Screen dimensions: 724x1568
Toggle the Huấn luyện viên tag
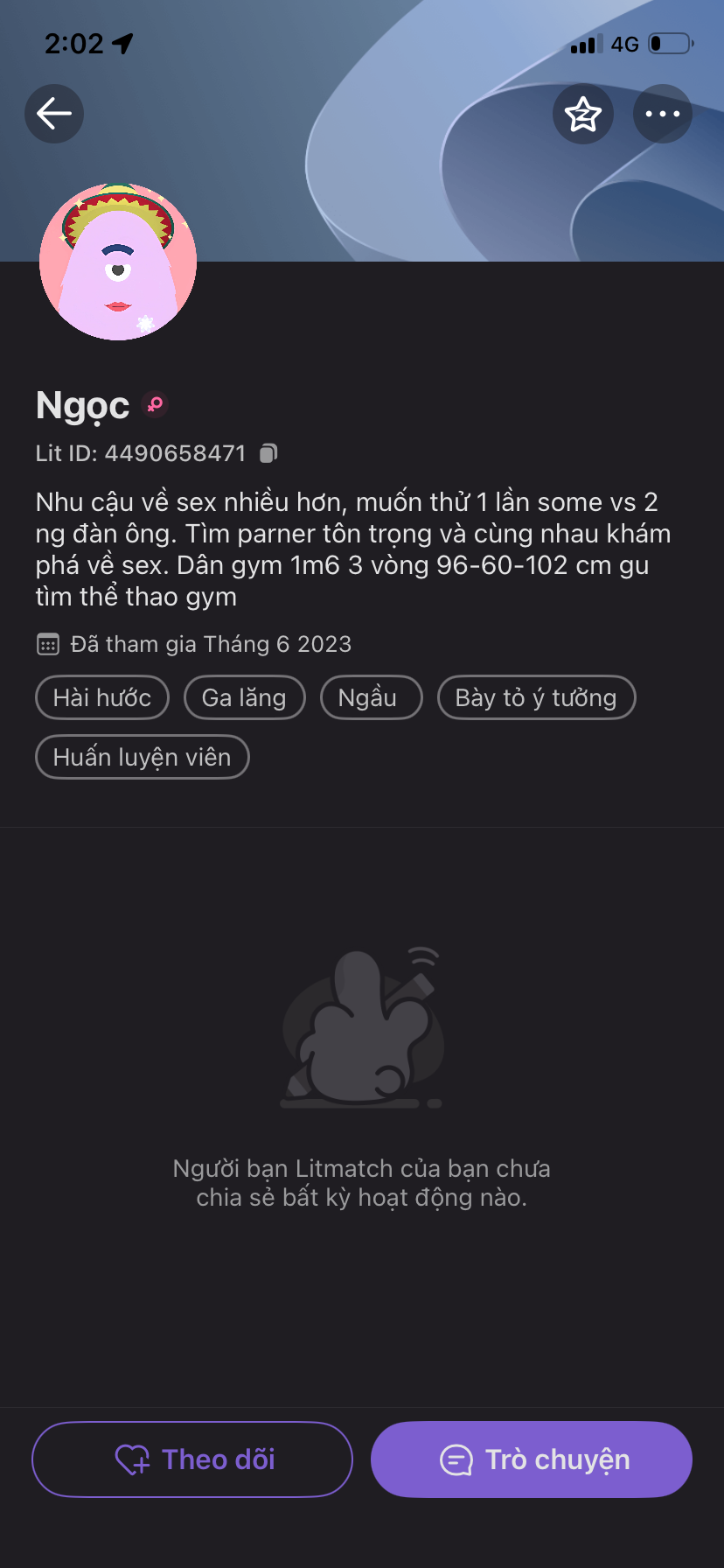tap(142, 756)
